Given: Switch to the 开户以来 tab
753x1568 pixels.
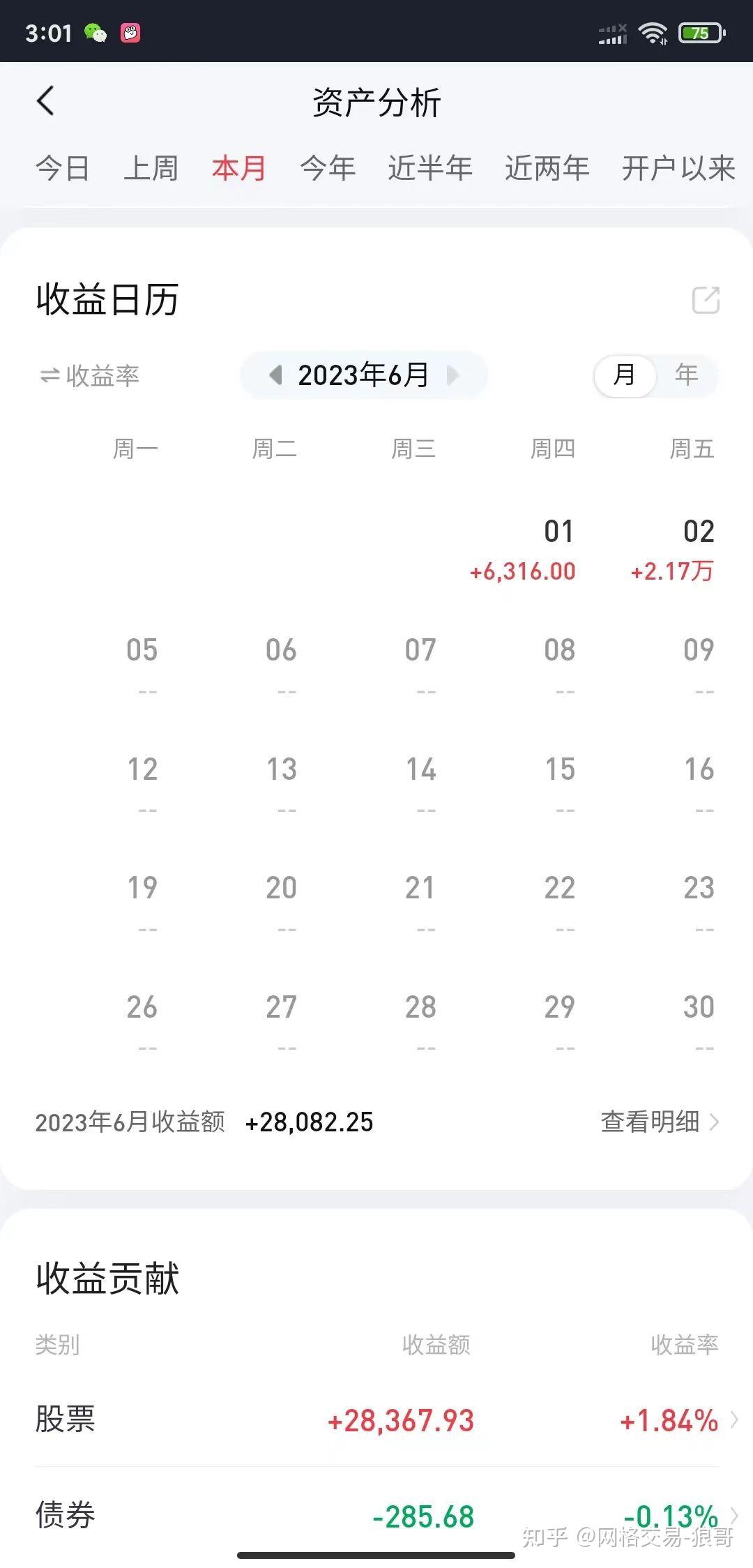Looking at the screenshot, I should [x=678, y=168].
